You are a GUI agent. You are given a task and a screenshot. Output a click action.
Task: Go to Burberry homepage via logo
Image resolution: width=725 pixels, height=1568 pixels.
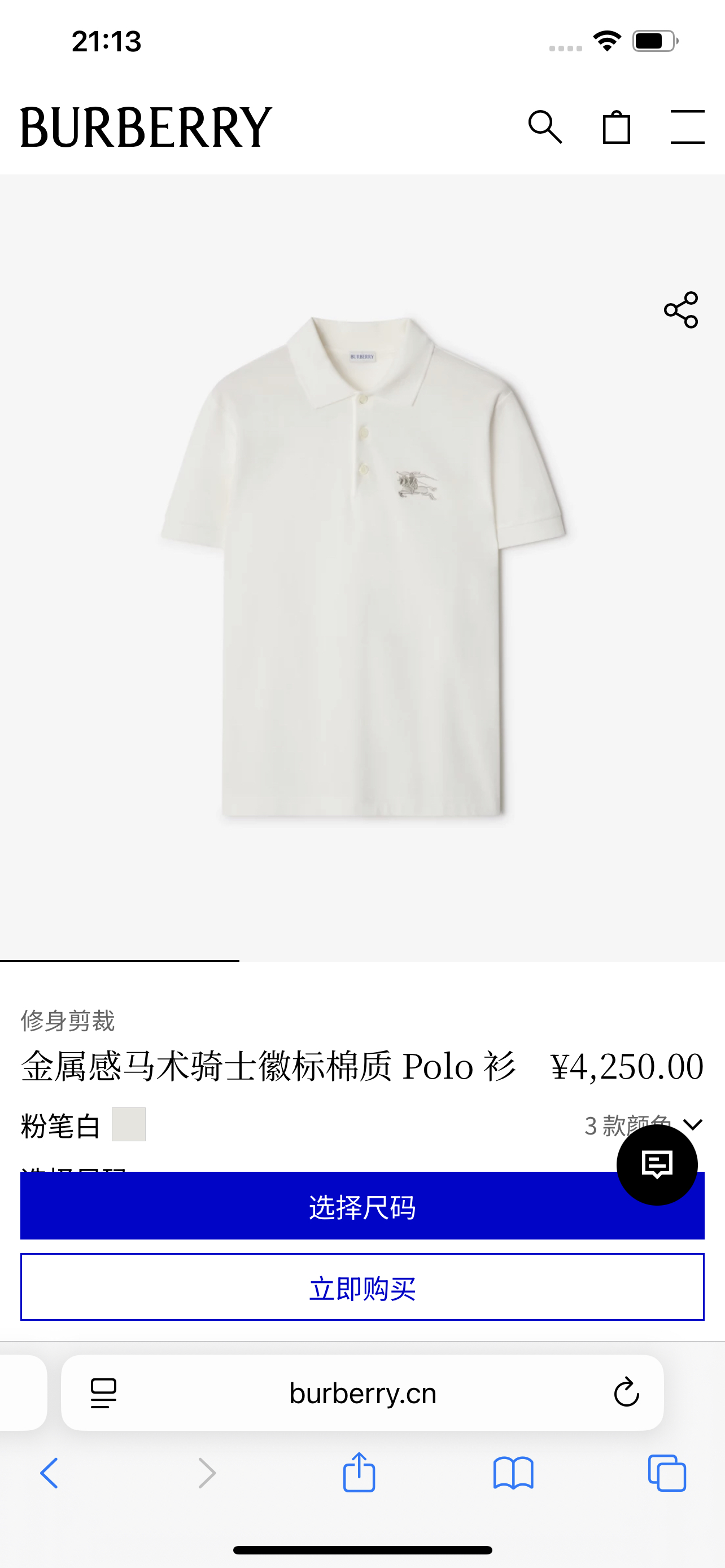tap(146, 127)
